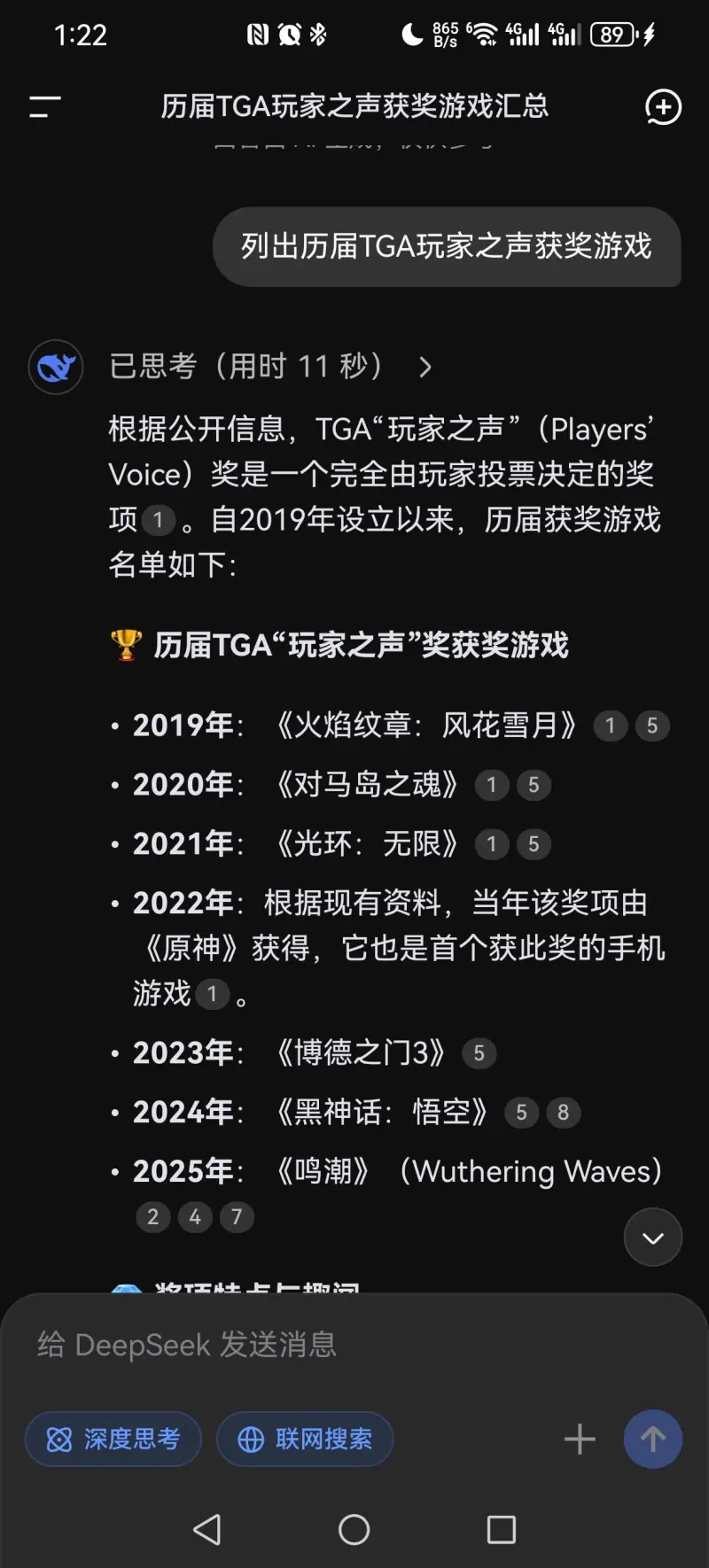Open citation 8 next to 黑神话：悟空
The width and height of the screenshot is (709, 1568).
(564, 1113)
